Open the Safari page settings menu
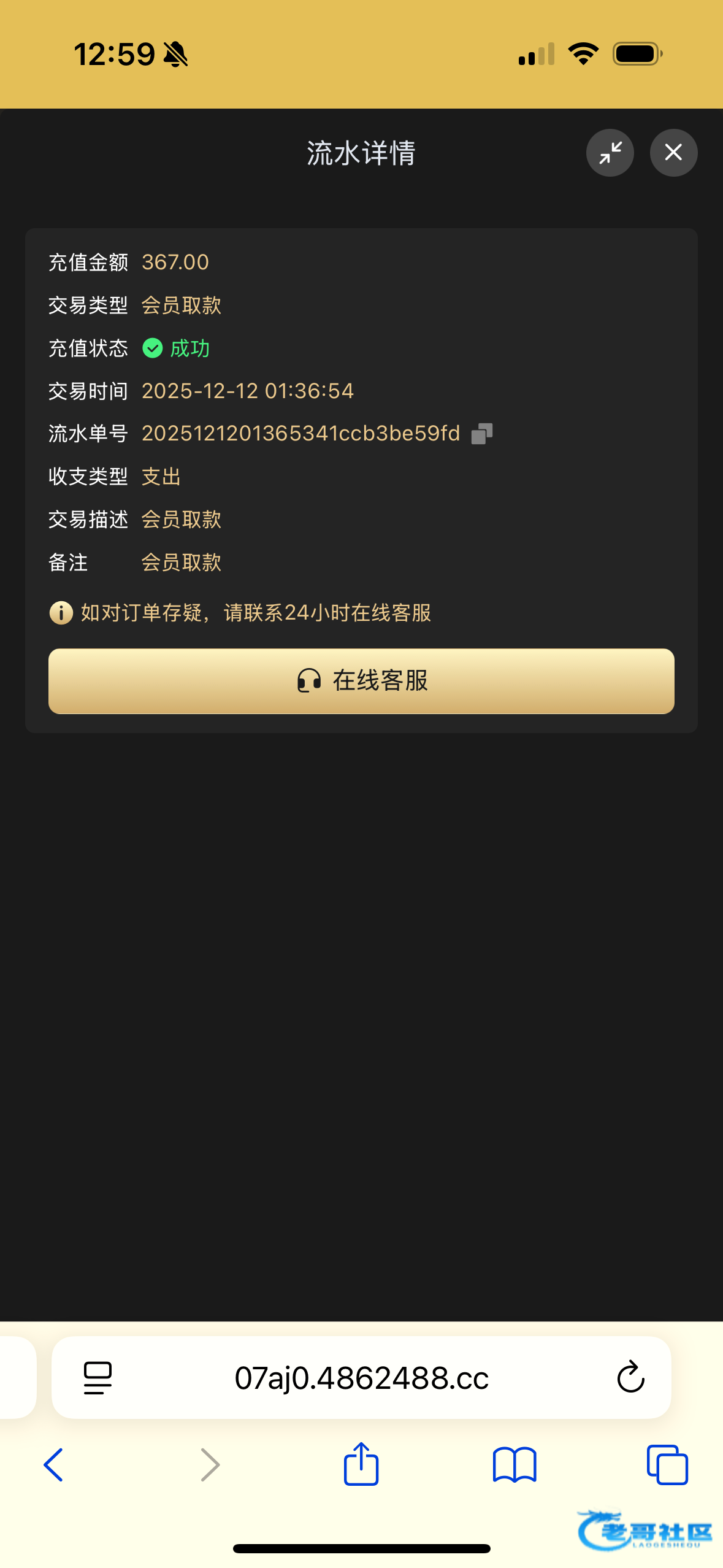The height and width of the screenshot is (1568, 723). tap(98, 1378)
